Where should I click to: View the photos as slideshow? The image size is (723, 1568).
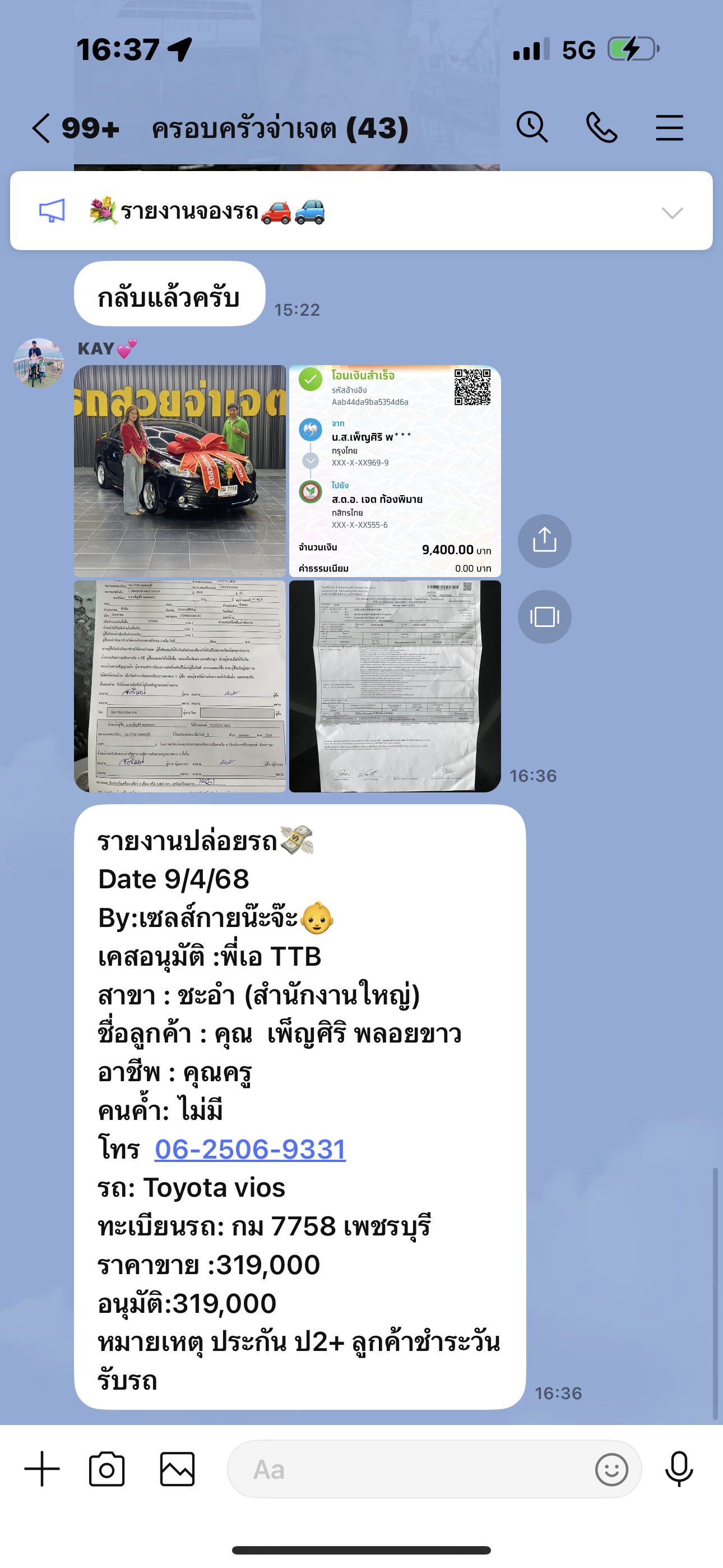(544, 617)
